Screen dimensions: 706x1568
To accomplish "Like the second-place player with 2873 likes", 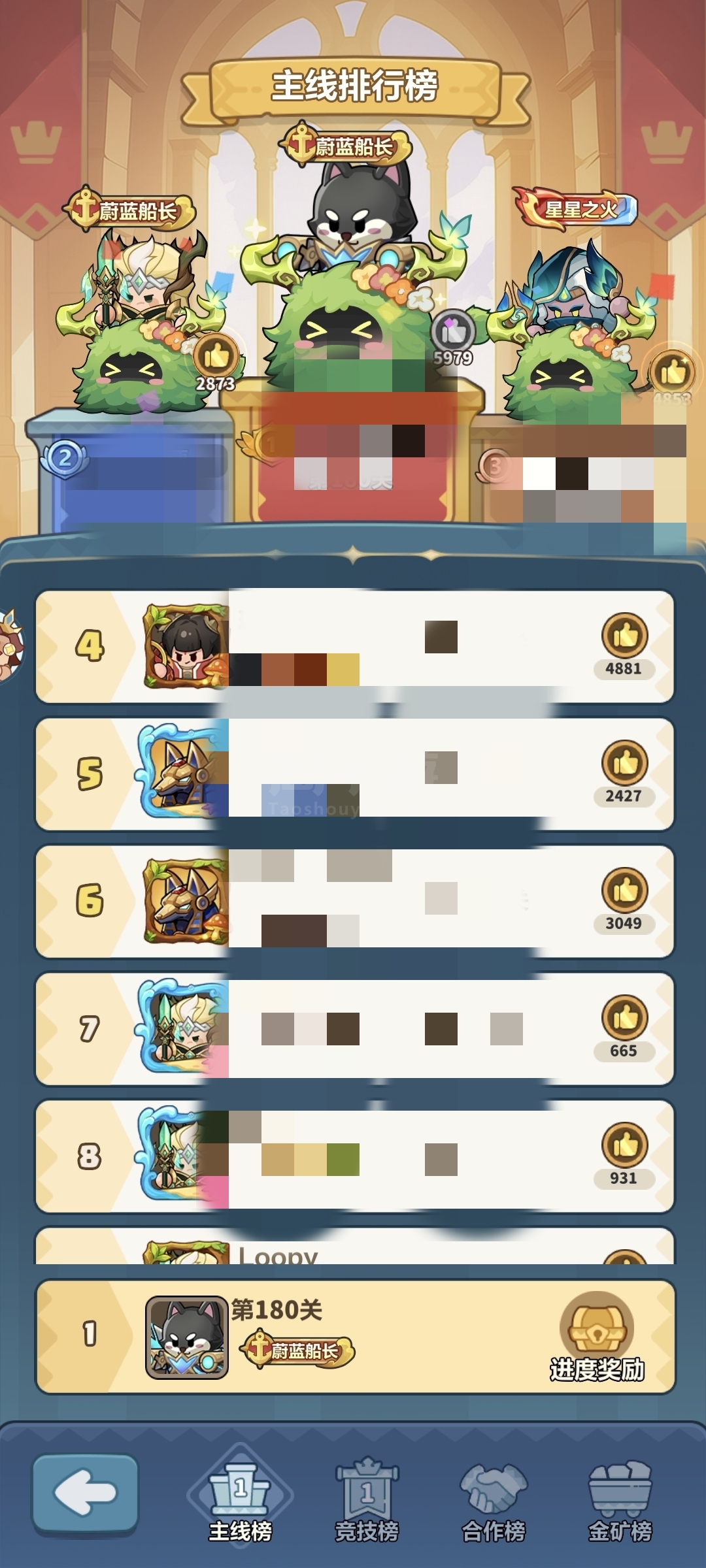I will [x=216, y=357].
